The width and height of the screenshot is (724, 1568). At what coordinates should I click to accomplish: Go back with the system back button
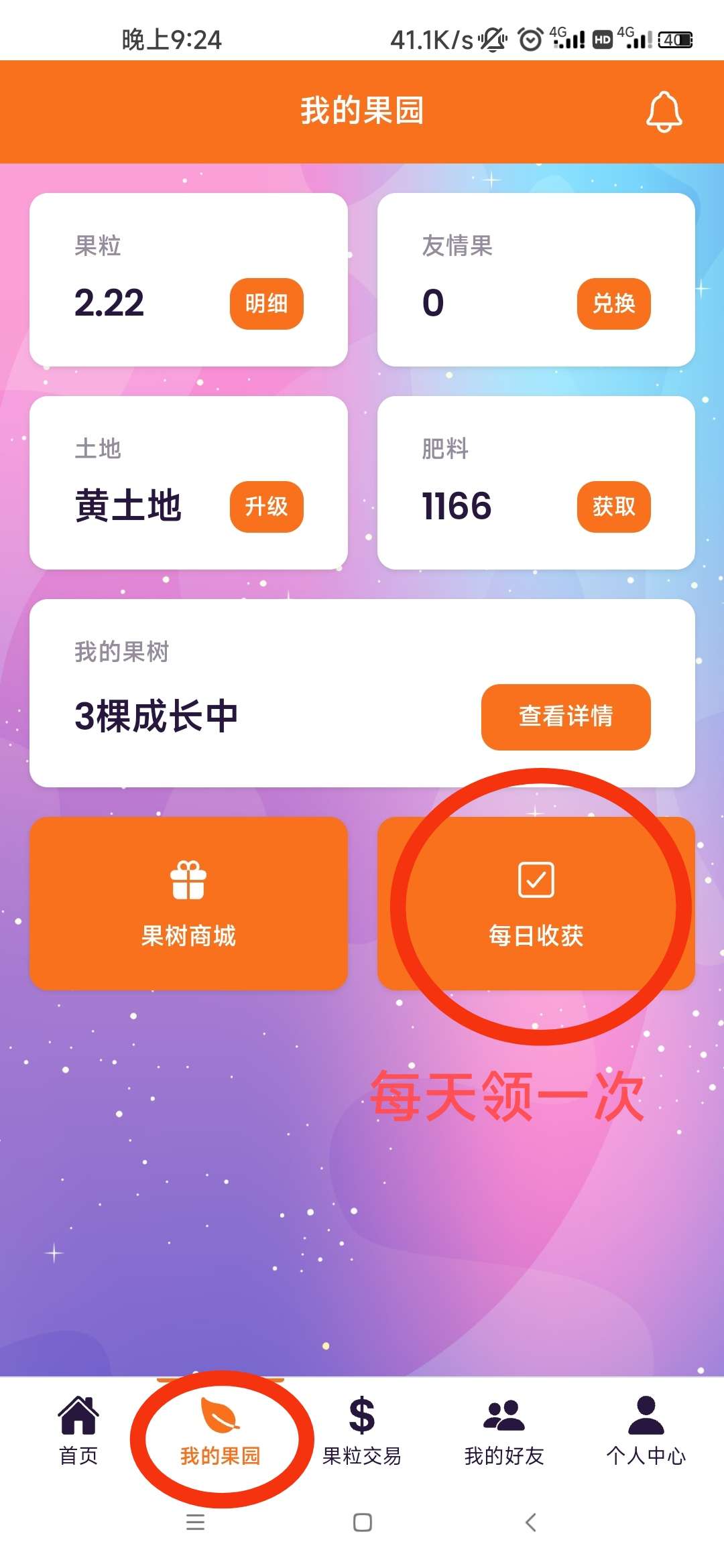pyautogui.click(x=531, y=1522)
